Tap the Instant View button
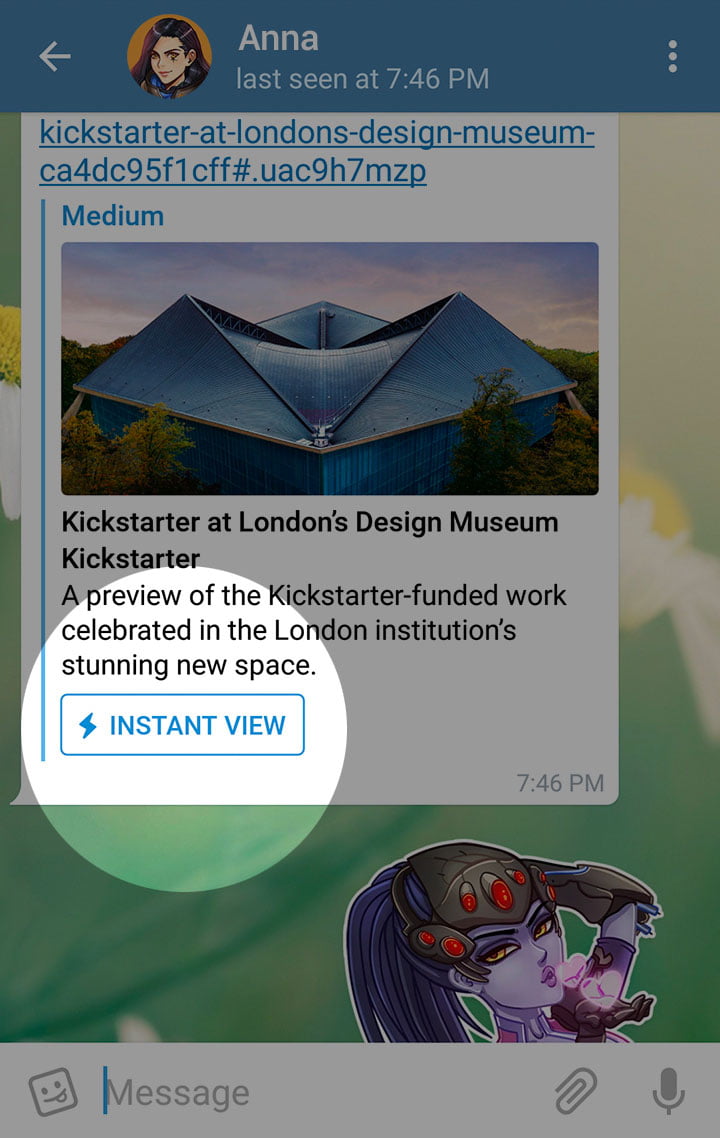Viewport: 720px width, 1138px height. 182,725
